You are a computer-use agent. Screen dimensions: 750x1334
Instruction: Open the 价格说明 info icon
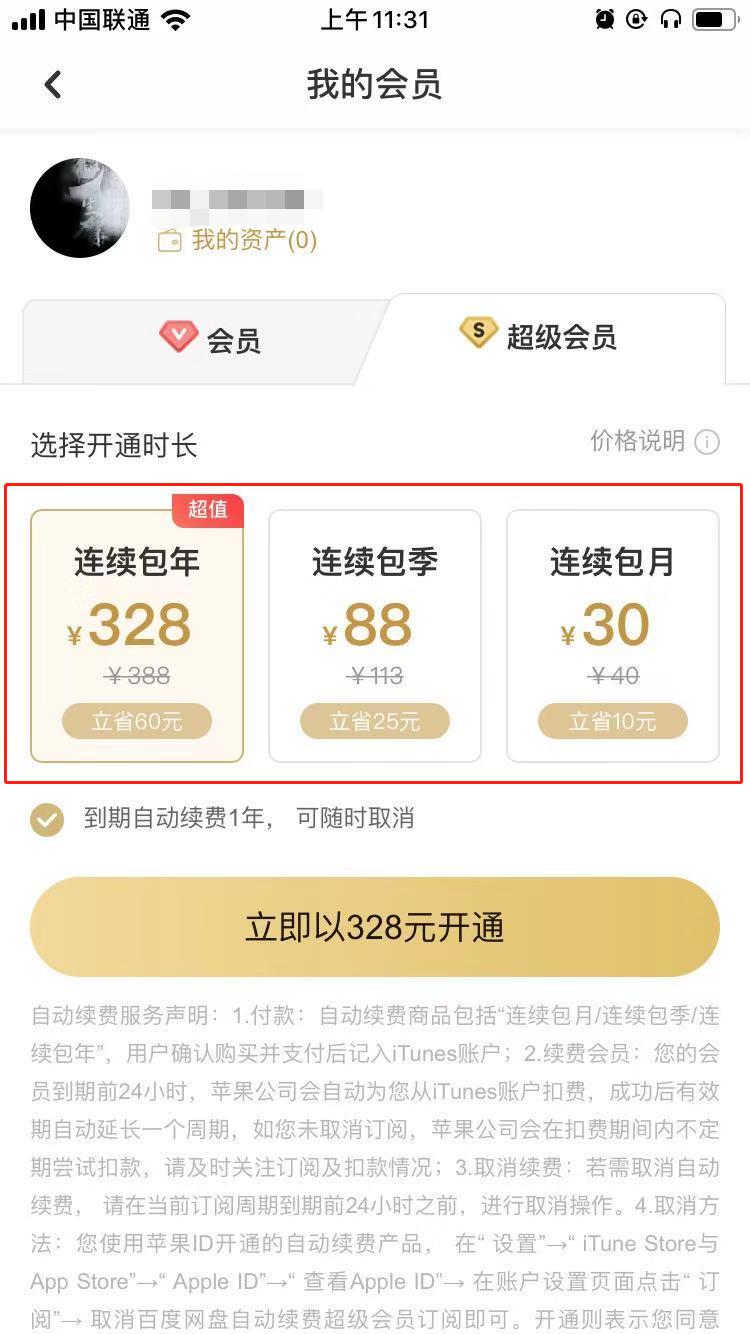point(708,442)
